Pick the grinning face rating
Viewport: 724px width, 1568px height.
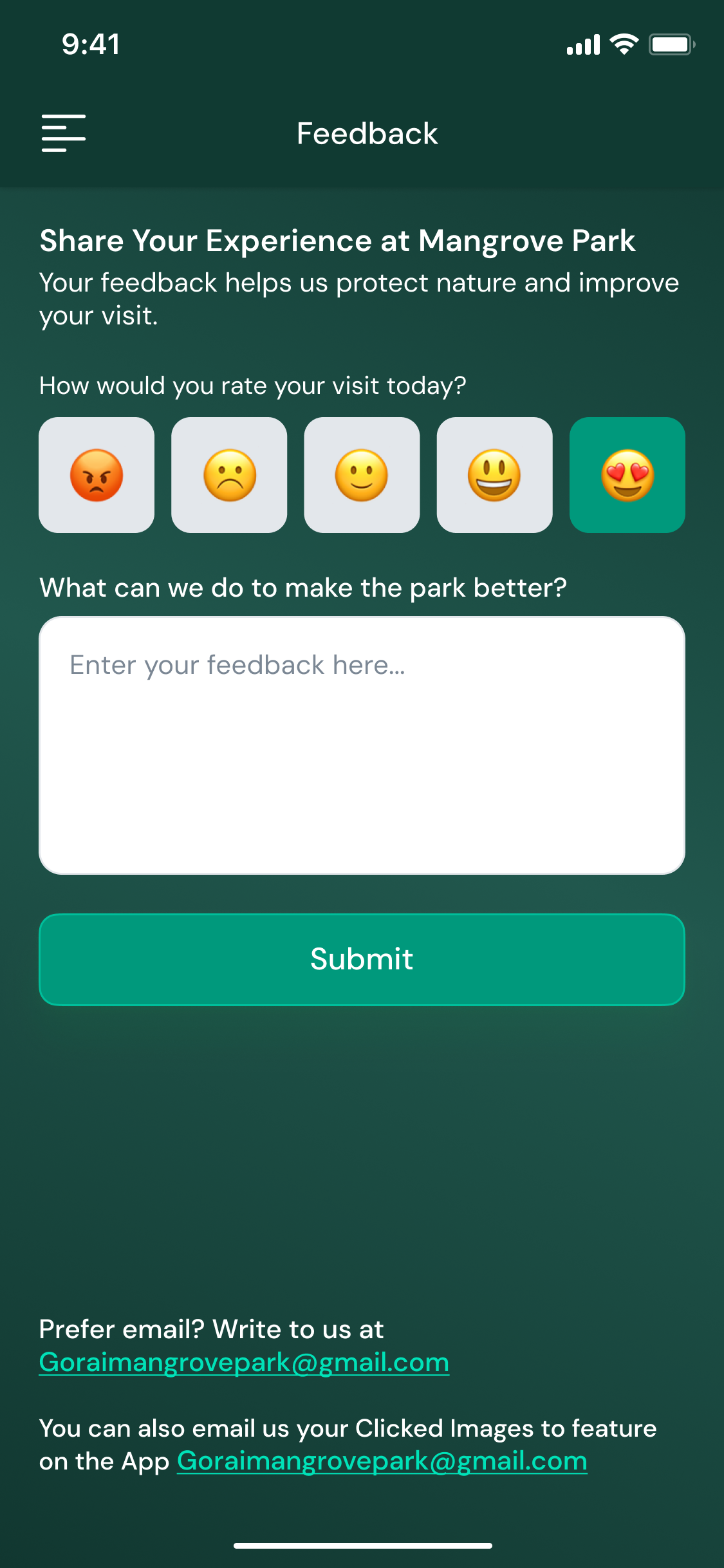point(494,475)
